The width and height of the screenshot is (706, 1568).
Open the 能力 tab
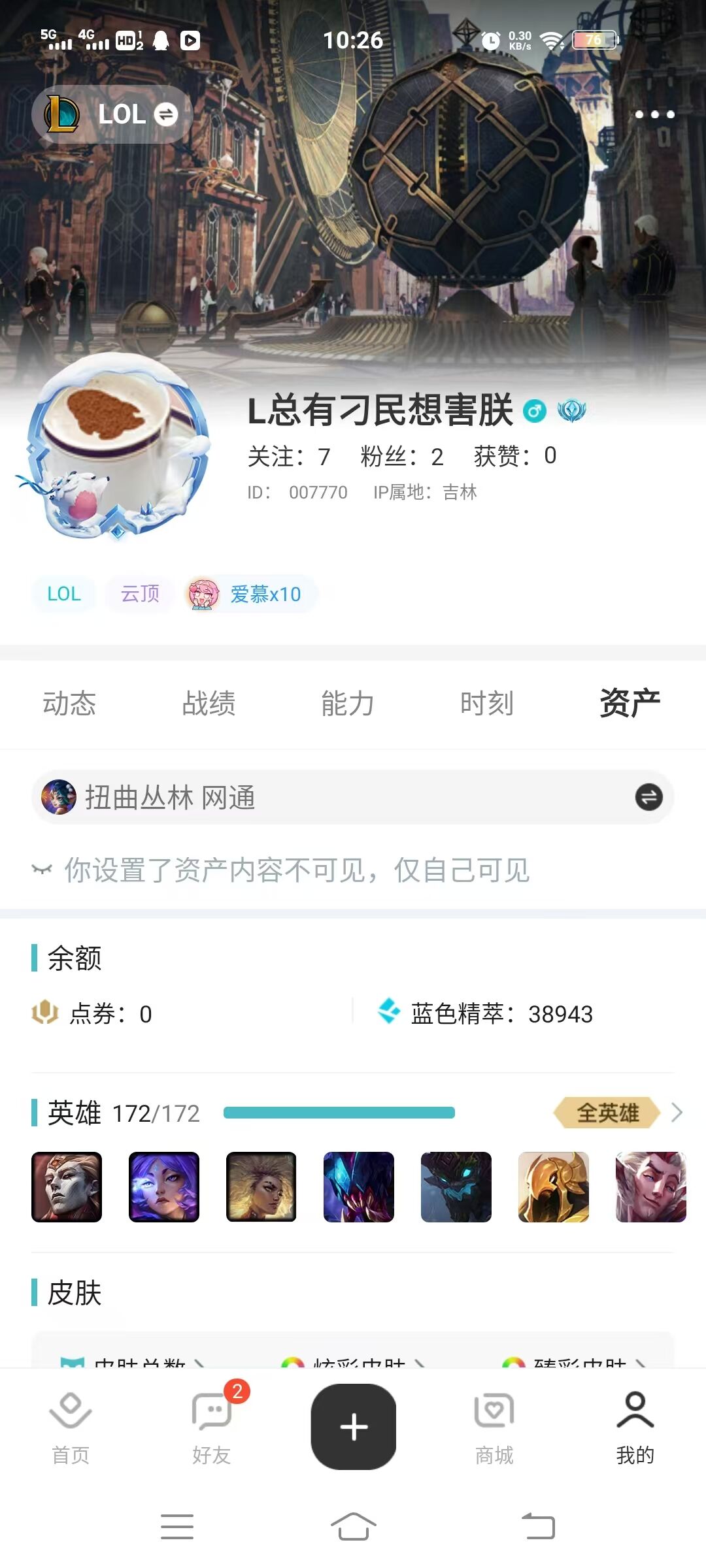[x=348, y=704]
